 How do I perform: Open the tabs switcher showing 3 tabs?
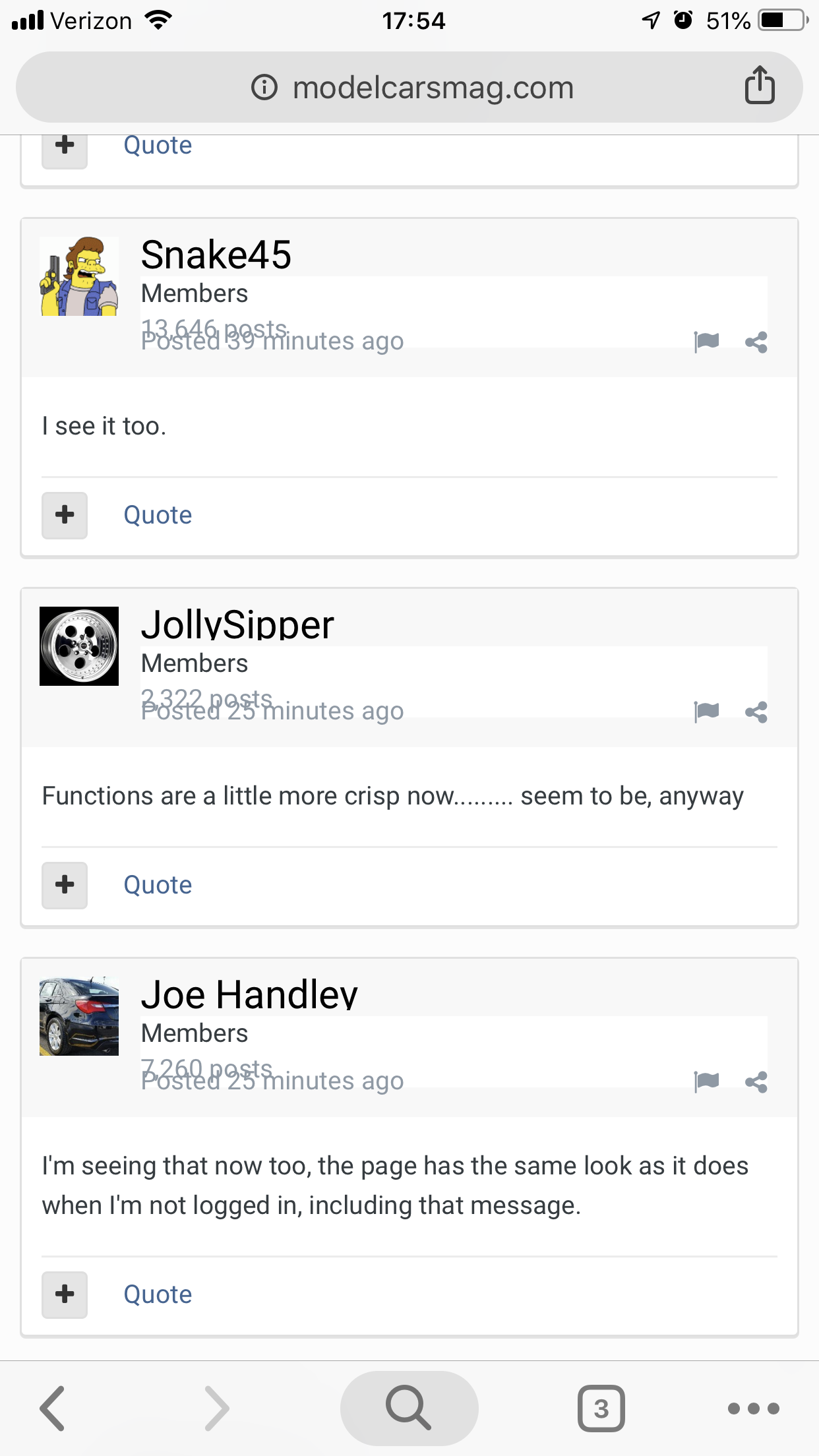coord(601,1408)
